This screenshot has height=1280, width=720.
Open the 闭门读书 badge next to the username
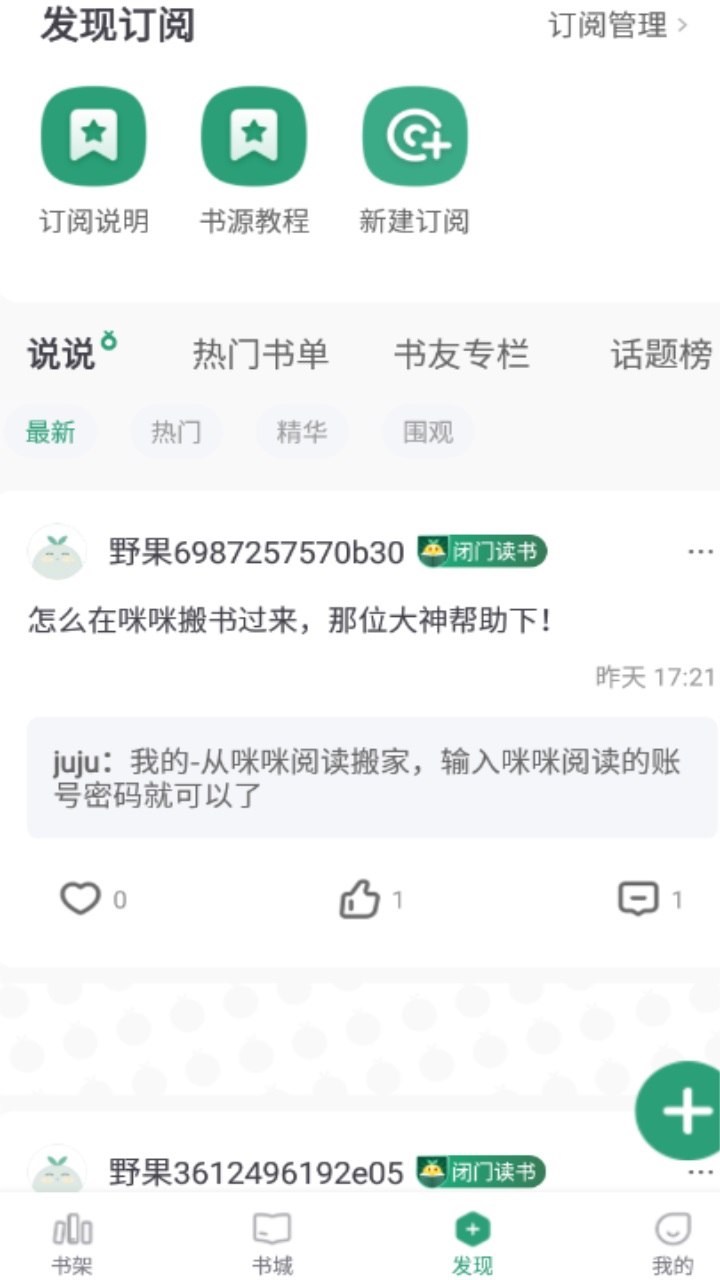click(483, 551)
